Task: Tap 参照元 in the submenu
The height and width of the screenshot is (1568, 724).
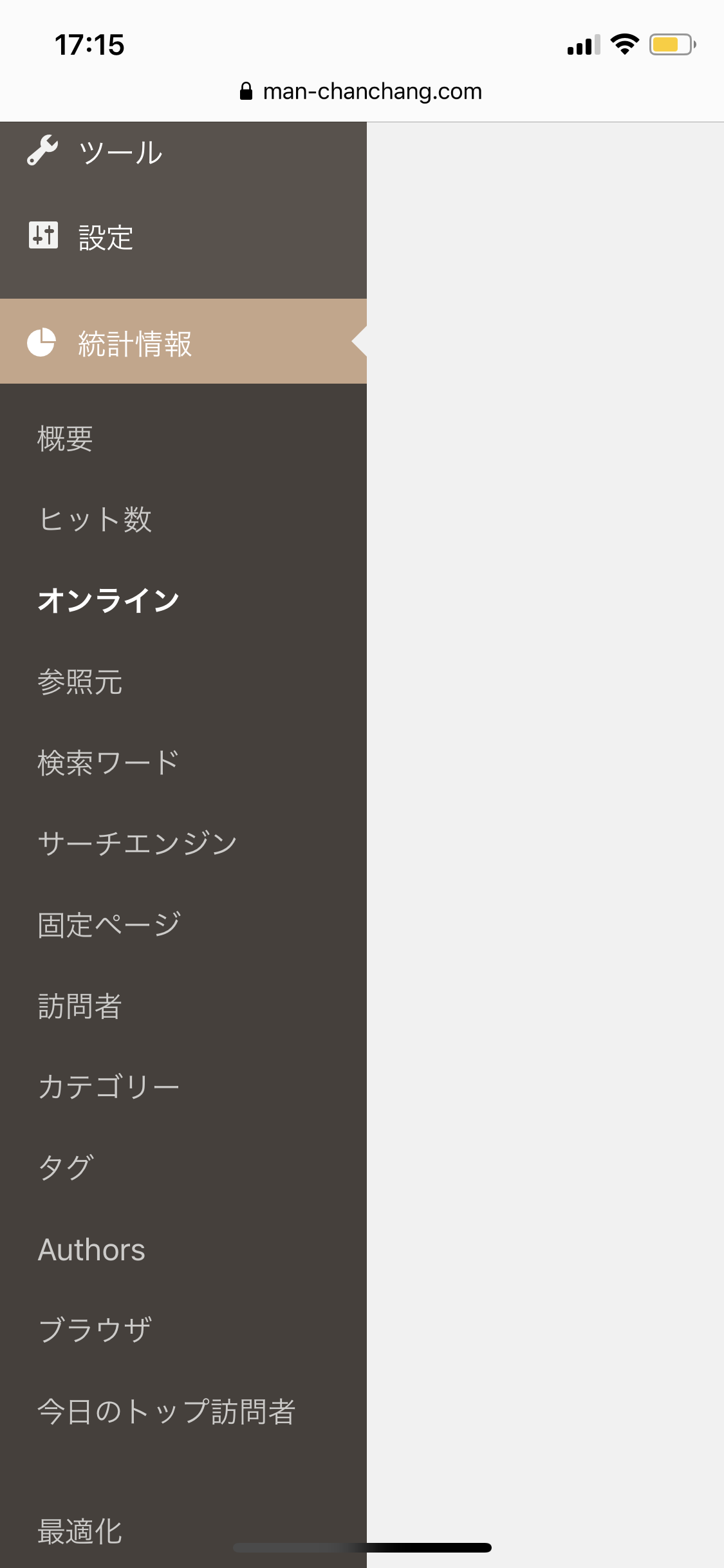Action: (x=183, y=682)
